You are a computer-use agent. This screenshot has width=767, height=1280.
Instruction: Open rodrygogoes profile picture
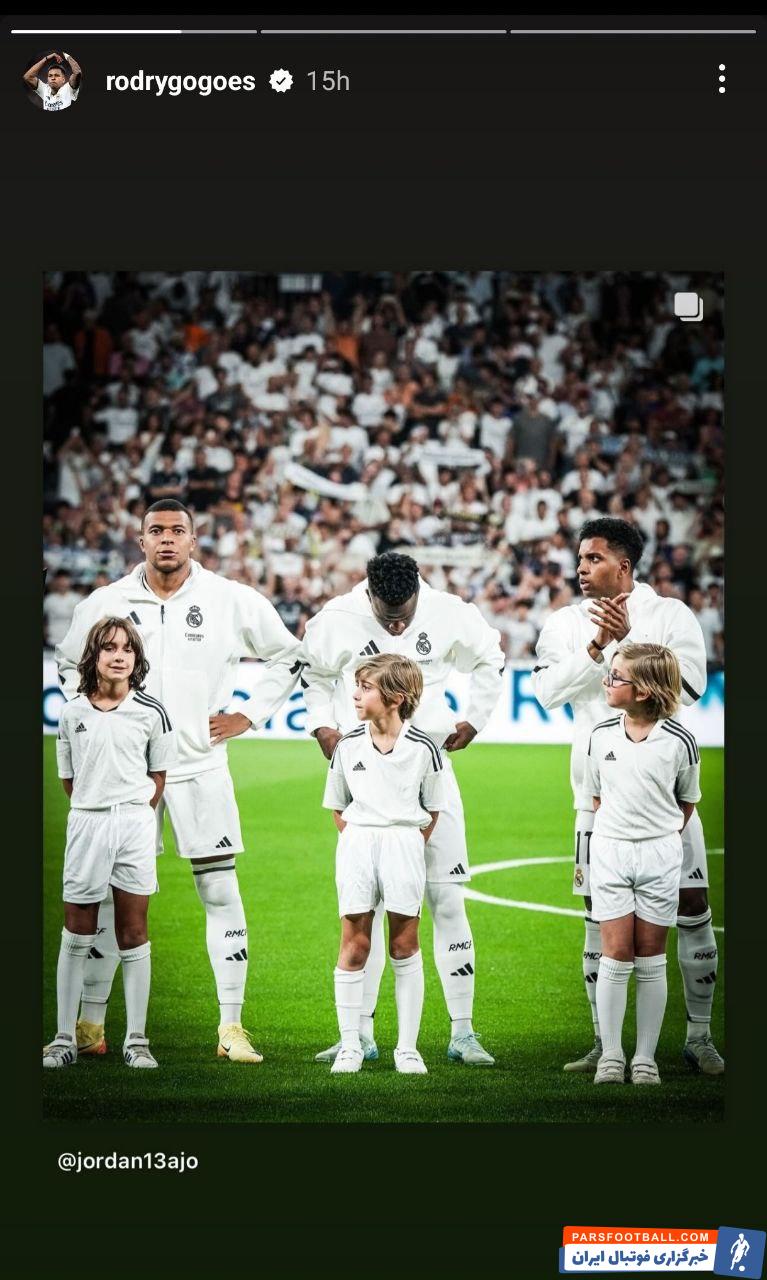52,81
